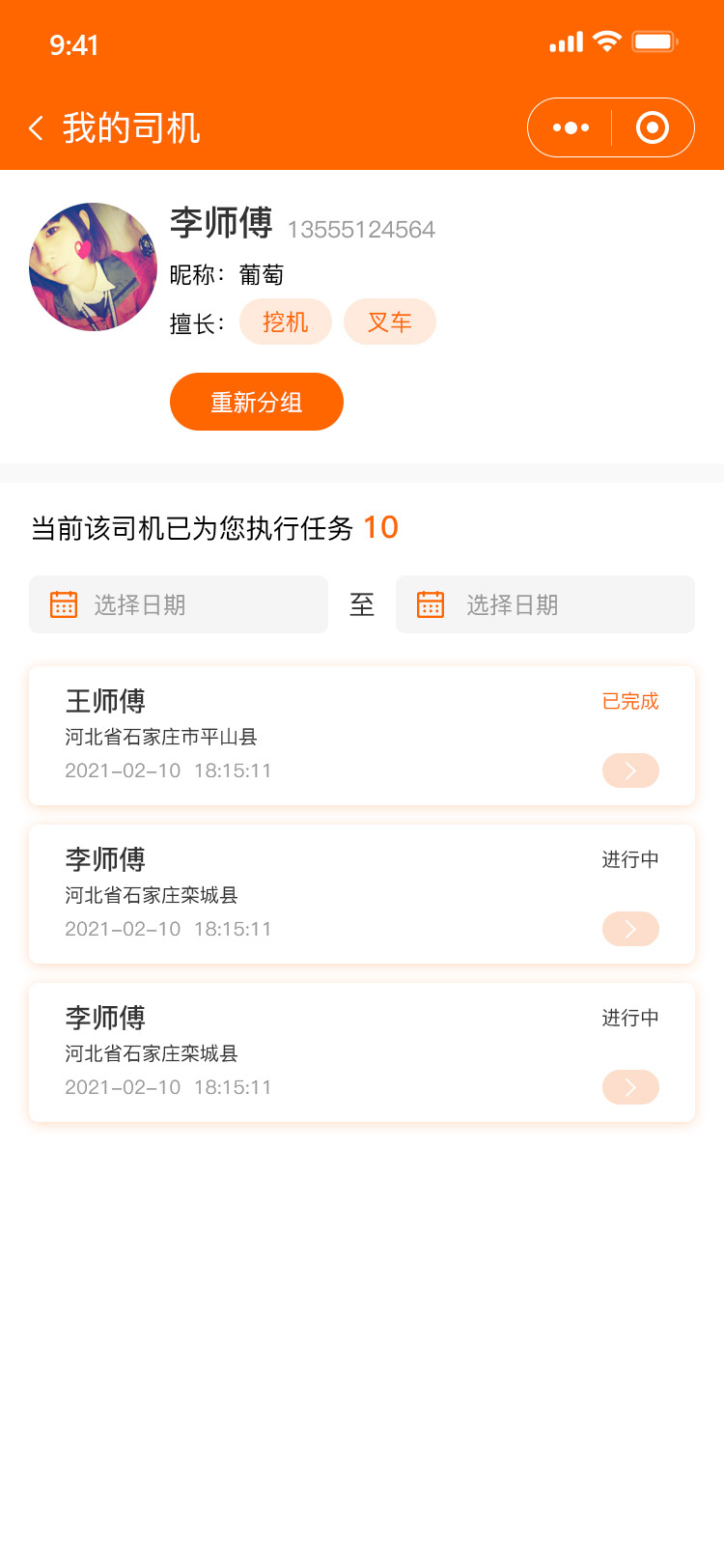Open the mini program more-options menu
Screen dimensions: 724x1568
[x=571, y=127]
